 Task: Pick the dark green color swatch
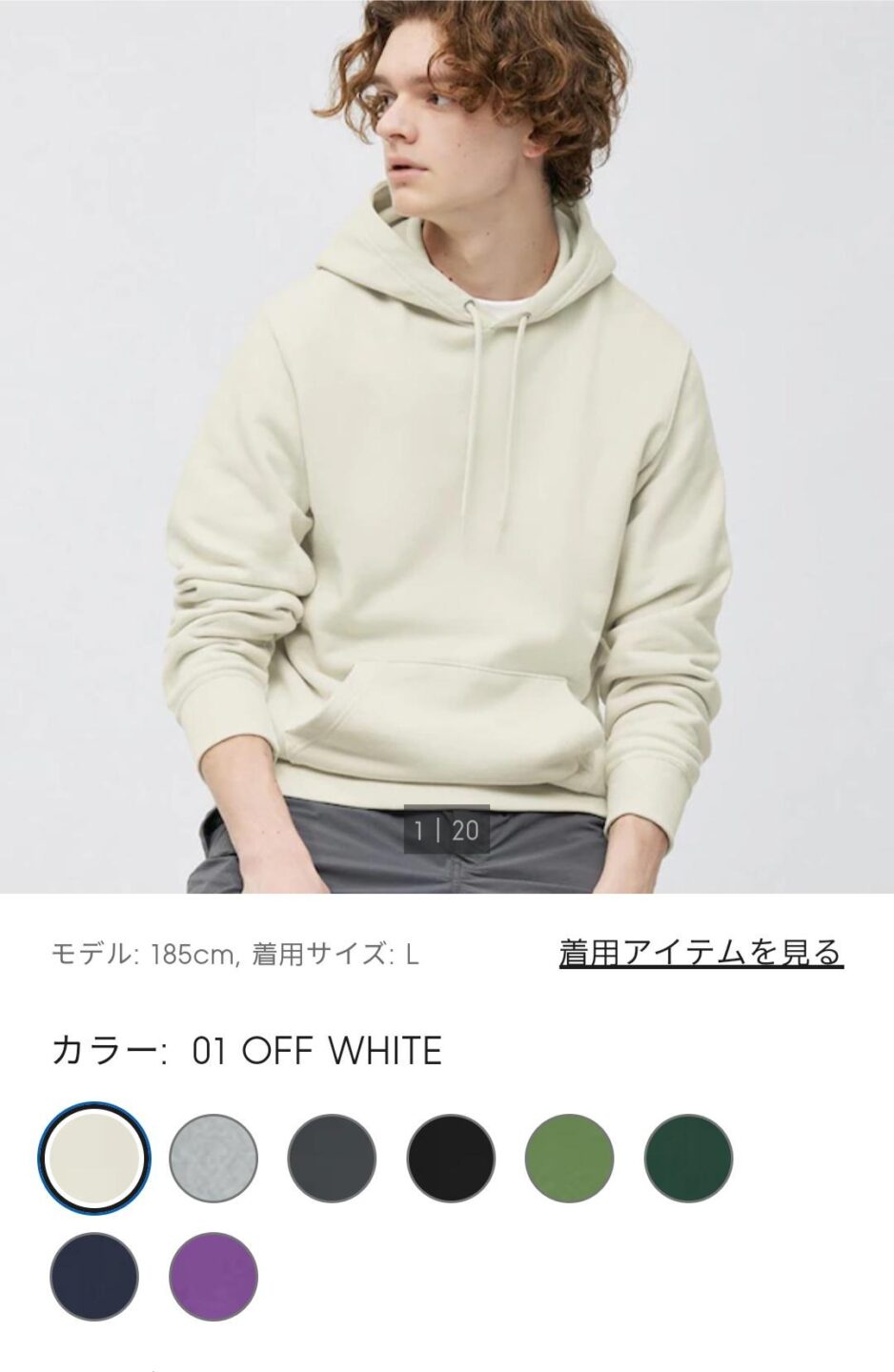point(688,1159)
